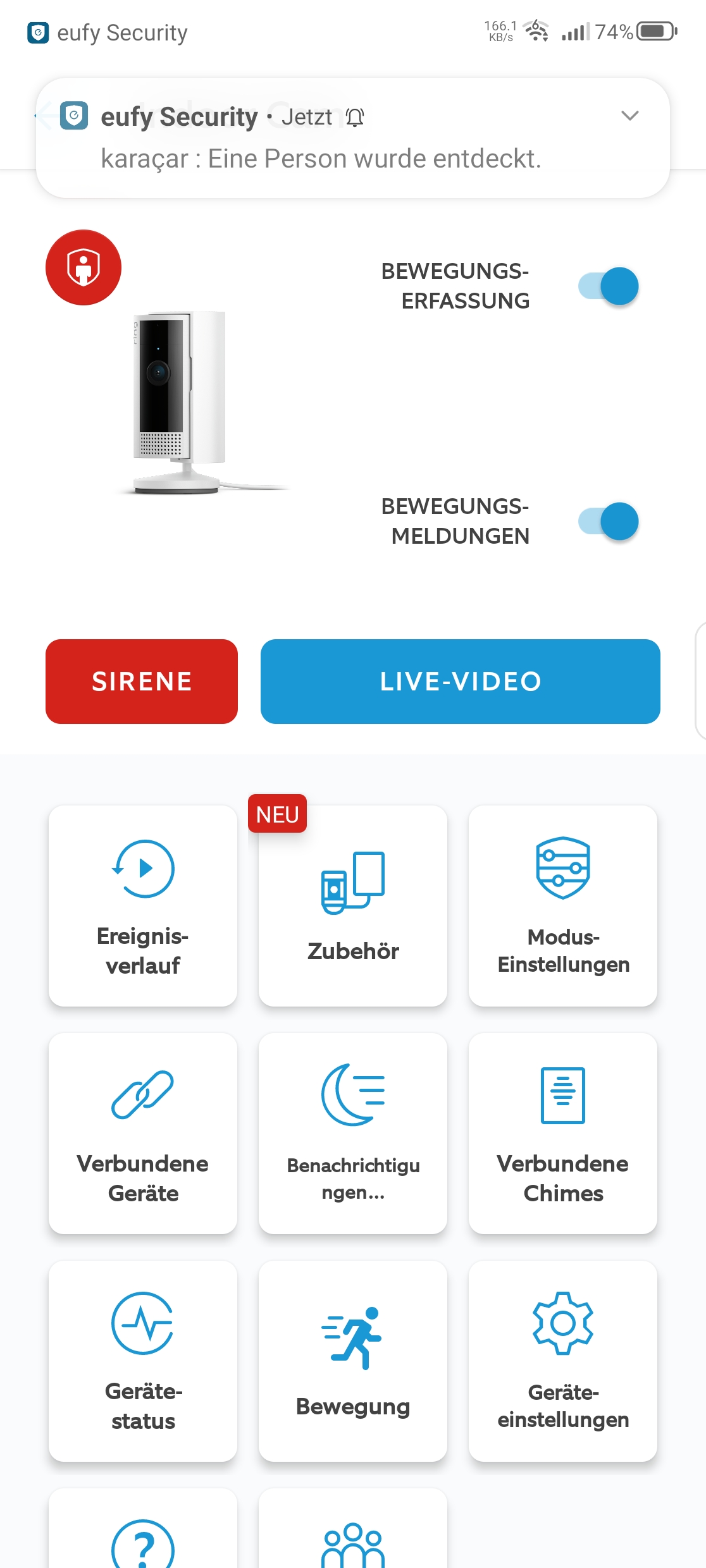Open the help question mark tile
The height and width of the screenshot is (1568, 706).
click(143, 1536)
